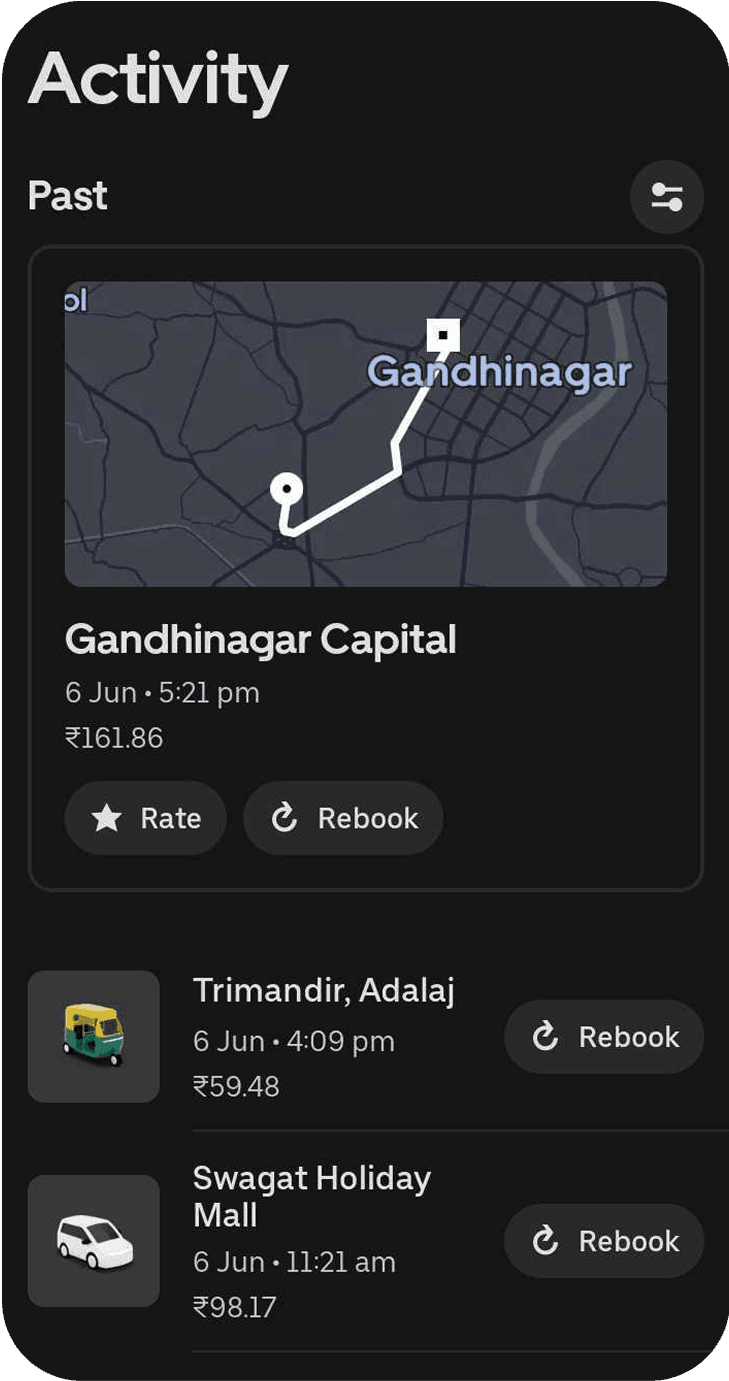This screenshot has width=729, height=1381.
Task: Rate the Gandhinagar Capital trip
Action: (x=145, y=818)
